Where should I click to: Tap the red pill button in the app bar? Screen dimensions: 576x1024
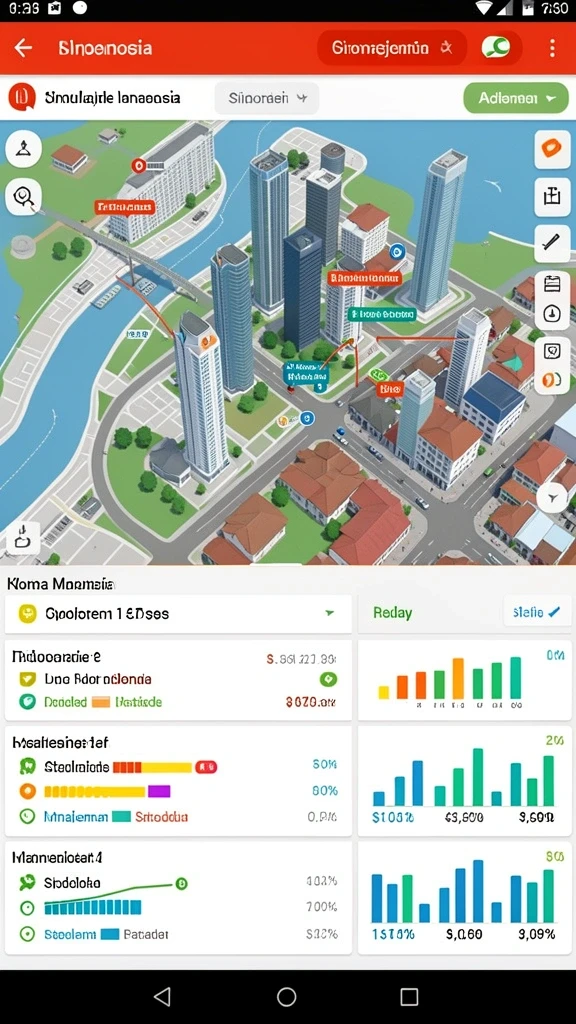392,48
